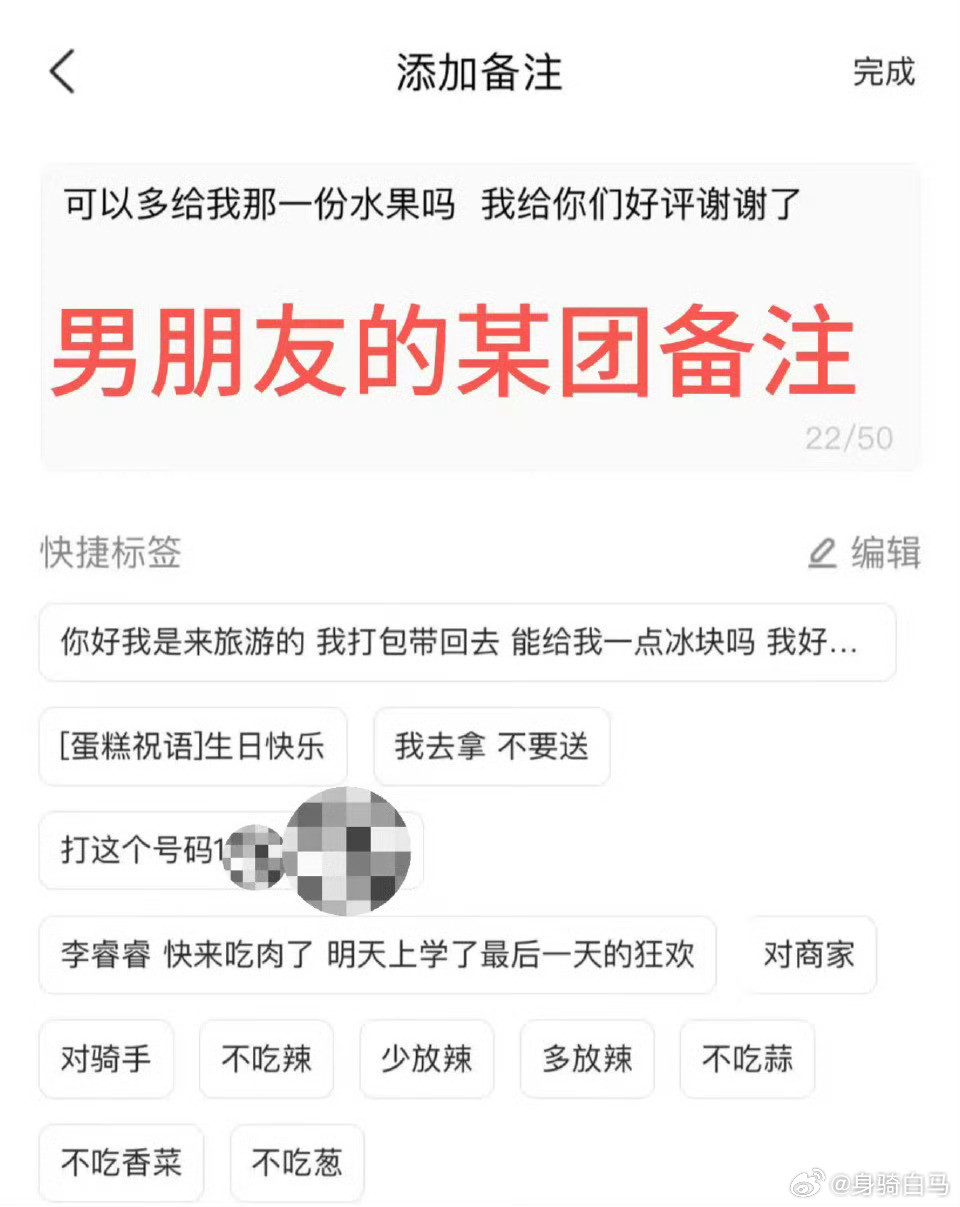The height and width of the screenshot is (1207, 960).
Task: Click the pencil edit icon next to 编辑
Action: tap(822, 554)
